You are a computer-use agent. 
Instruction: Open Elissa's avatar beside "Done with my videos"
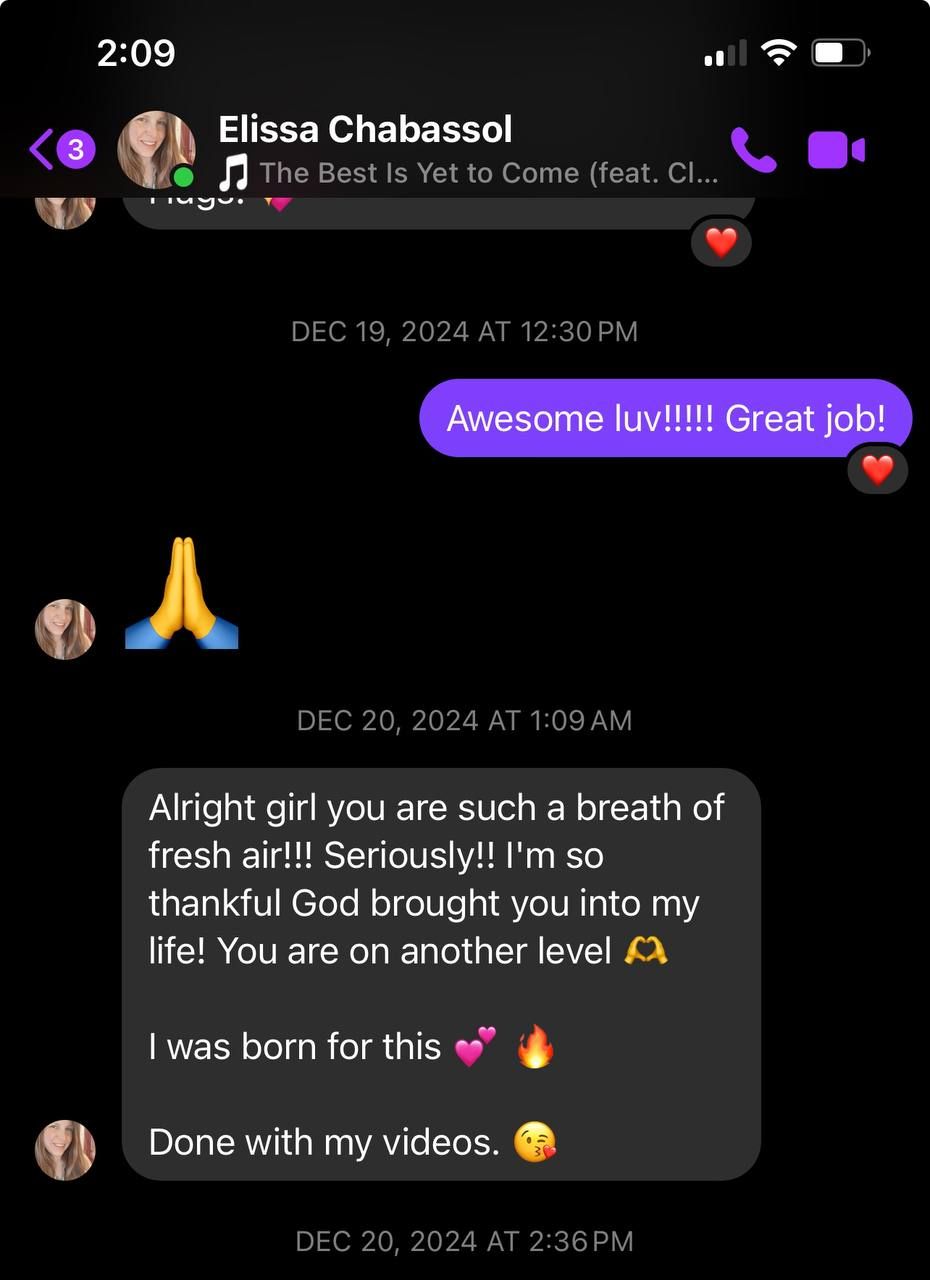(66, 1150)
